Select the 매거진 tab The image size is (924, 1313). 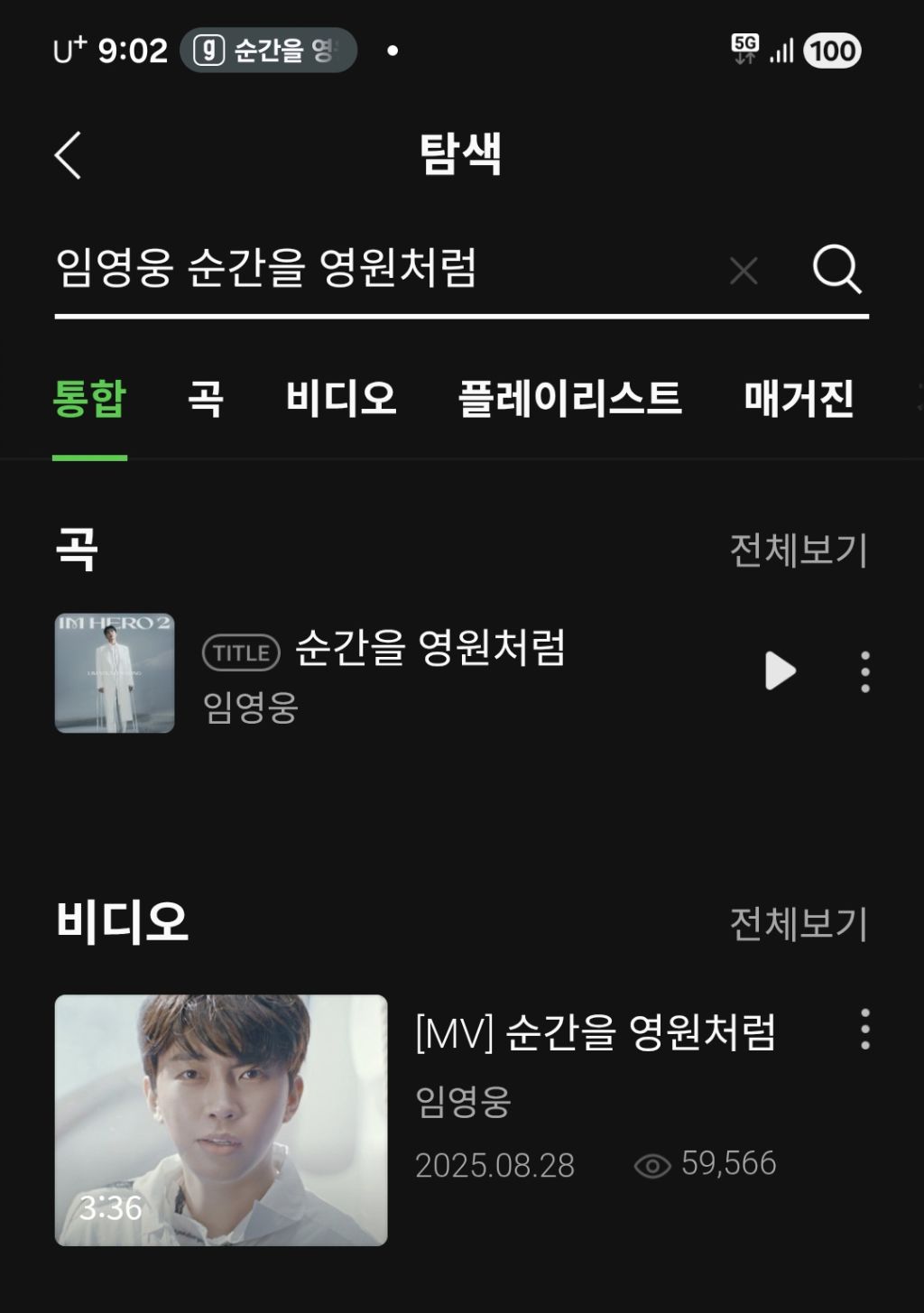pos(799,398)
